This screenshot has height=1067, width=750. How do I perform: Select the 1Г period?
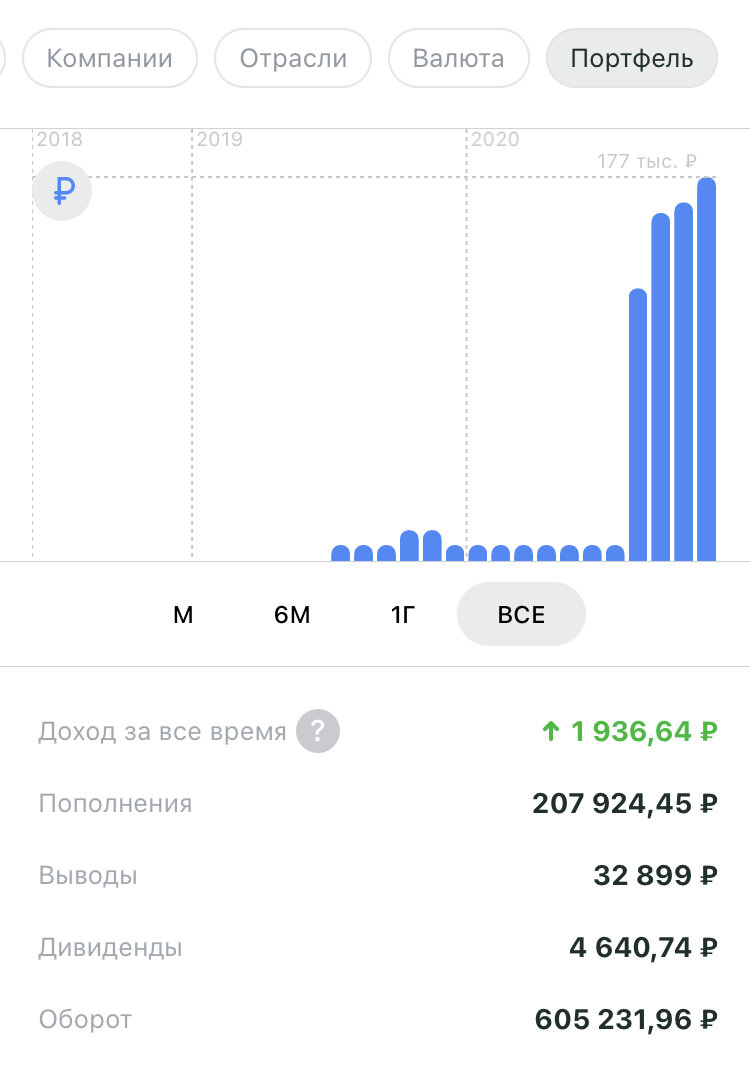point(402,615)
